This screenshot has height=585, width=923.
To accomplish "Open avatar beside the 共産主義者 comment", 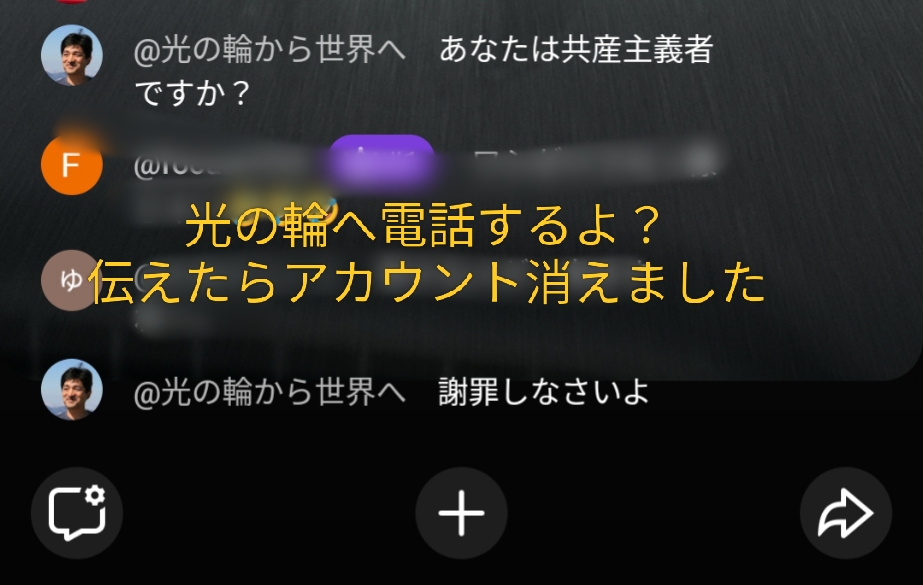I will pos(72,55).
